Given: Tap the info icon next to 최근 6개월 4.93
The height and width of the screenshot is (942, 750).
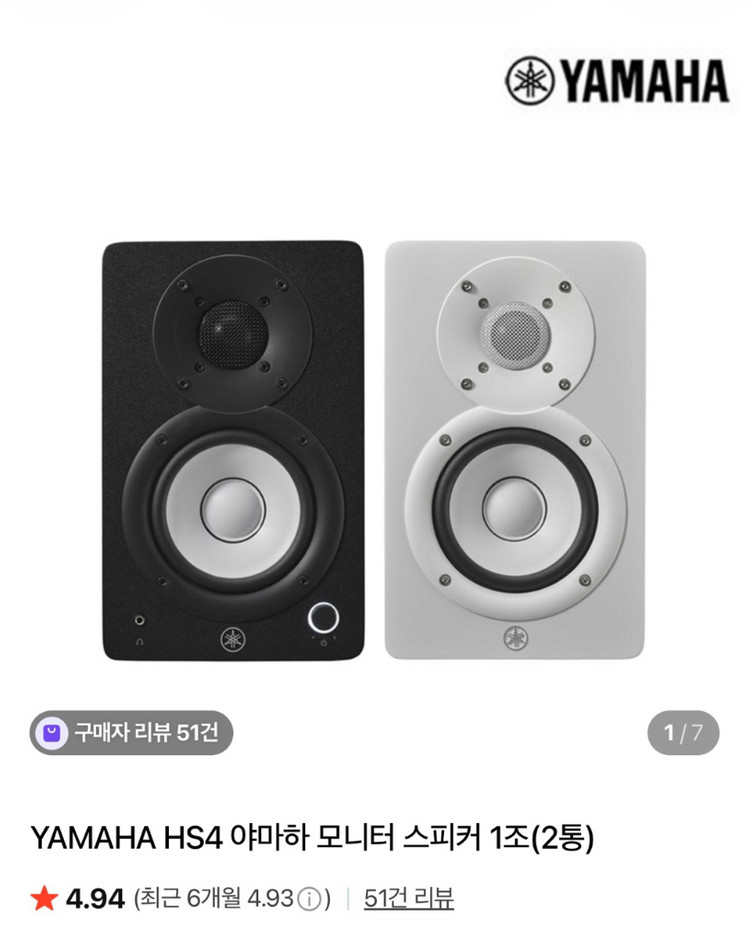Looking at the screenshot, I should tap(311, 899).
